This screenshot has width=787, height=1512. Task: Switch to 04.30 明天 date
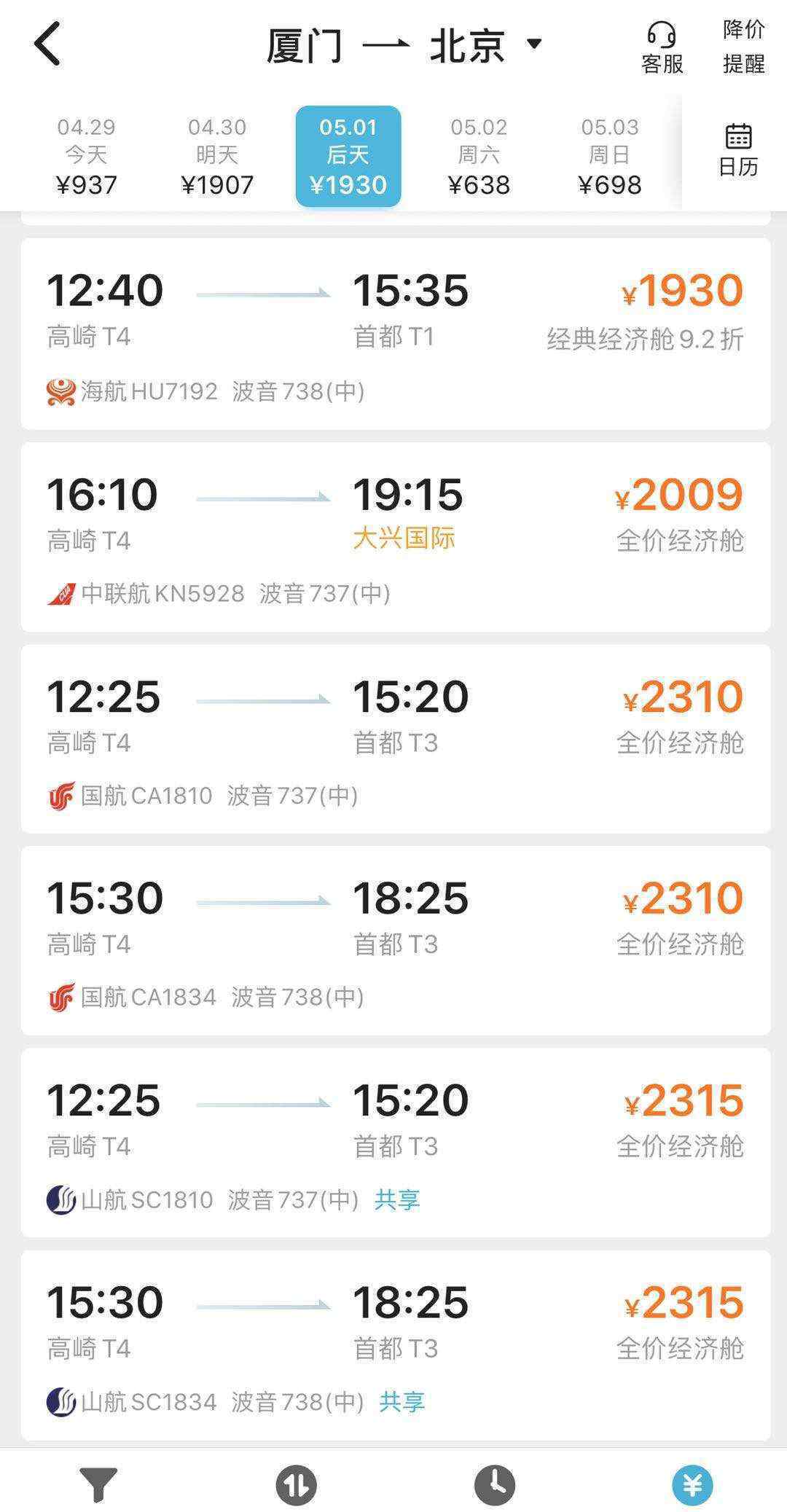(x=217, y=156)
